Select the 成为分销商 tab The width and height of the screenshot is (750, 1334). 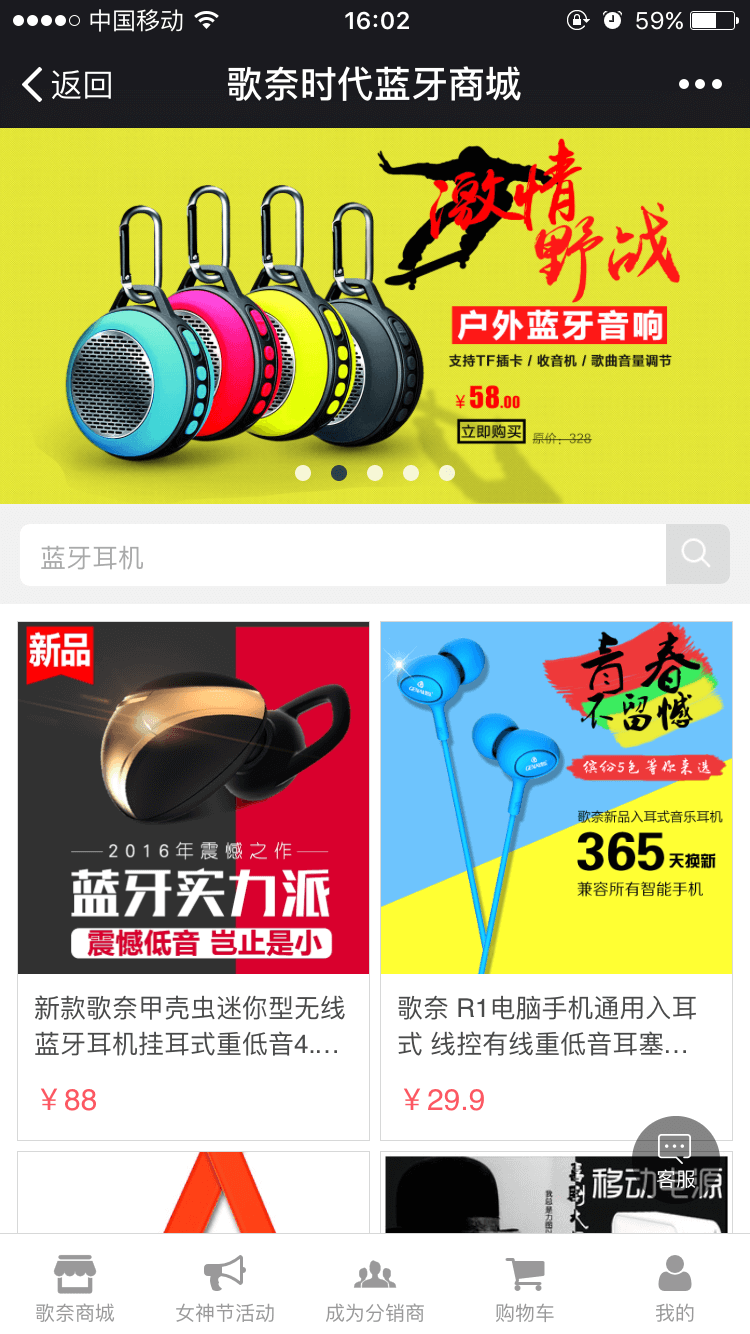coord(375,1288)
